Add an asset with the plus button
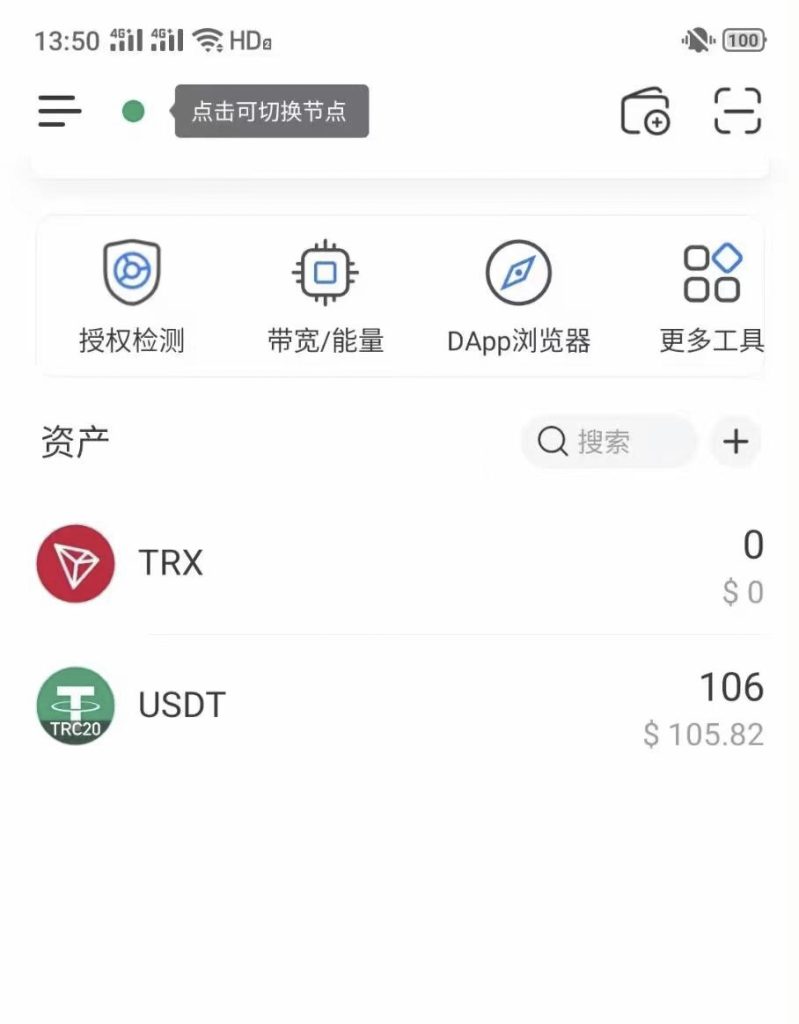The width and height of the screenshot is (799, 1024). tap(736, 441)
